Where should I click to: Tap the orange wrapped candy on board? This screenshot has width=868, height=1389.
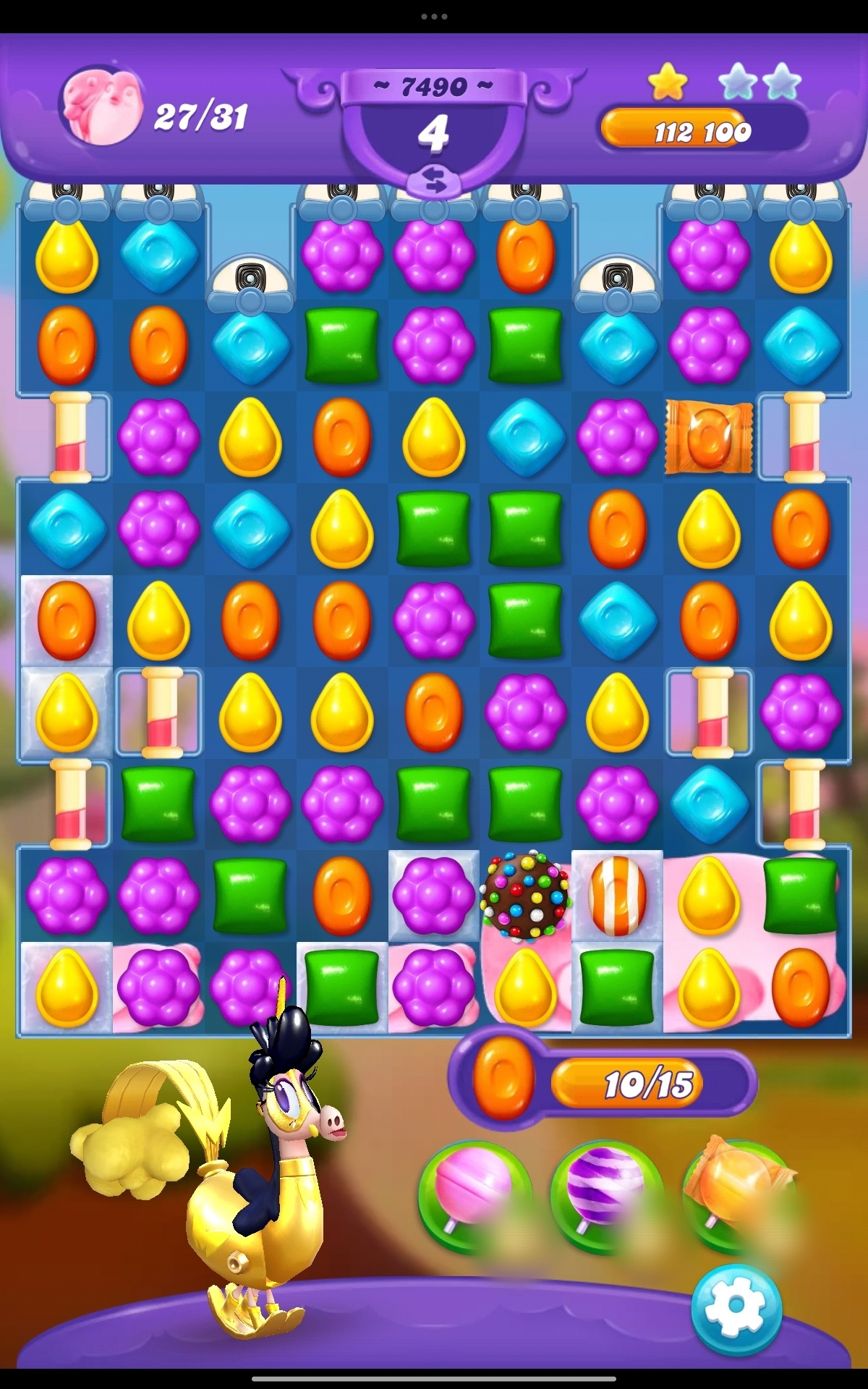[x=709, y=438]
